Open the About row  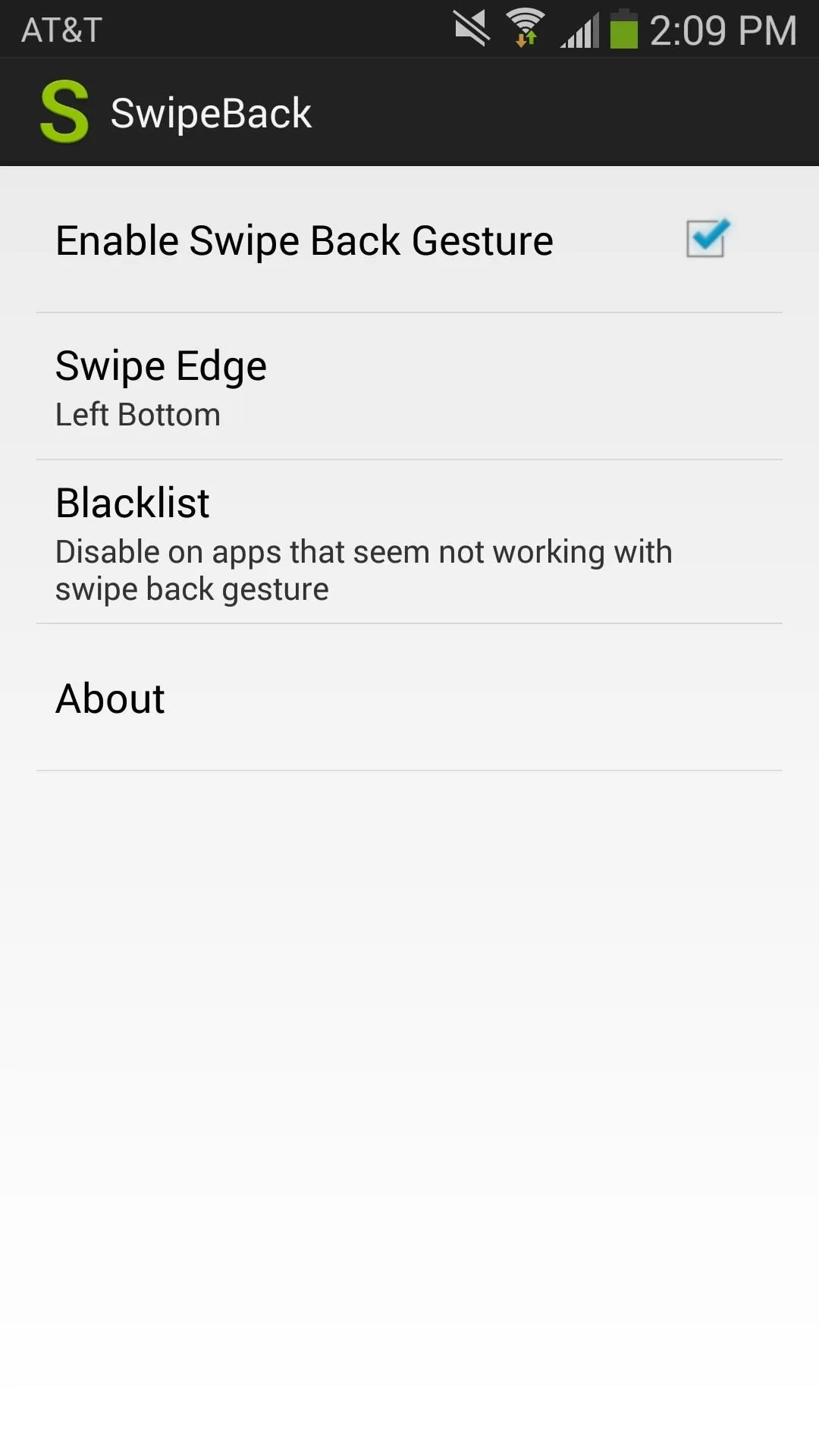coord(409,698)
